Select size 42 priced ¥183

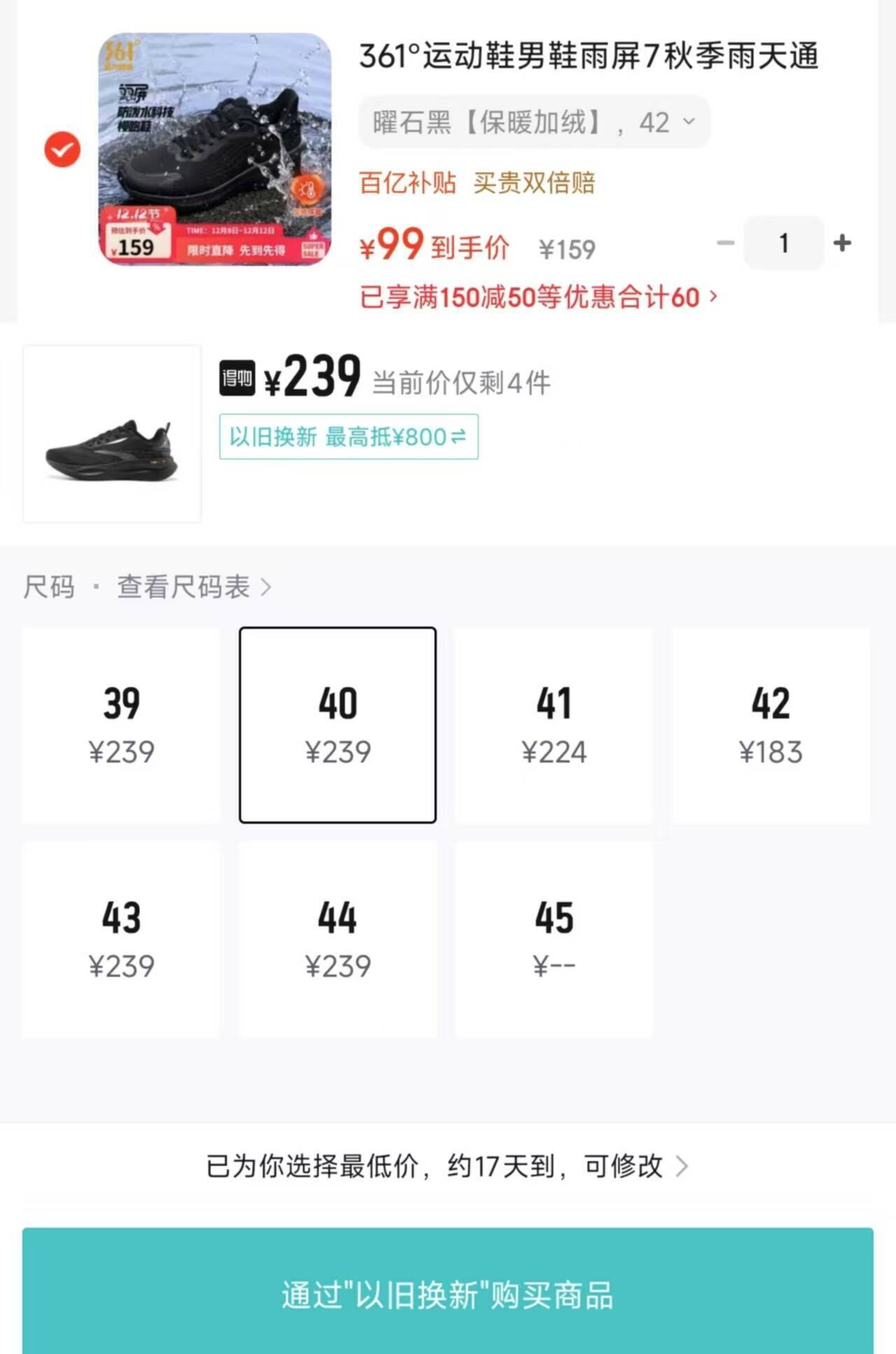[x=770, y=725]
